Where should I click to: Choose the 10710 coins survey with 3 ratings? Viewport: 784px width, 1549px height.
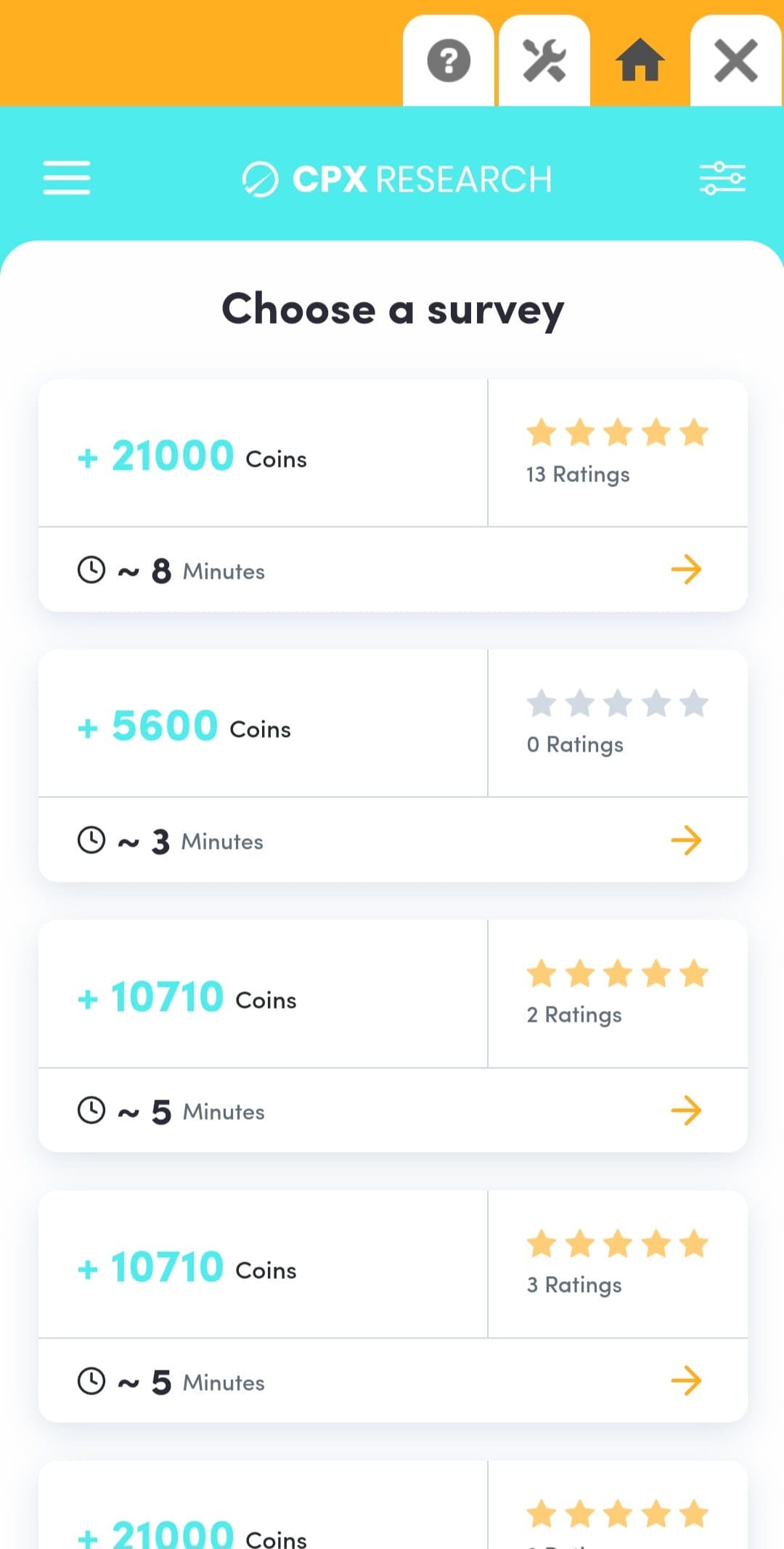[x=393, y=1306]
